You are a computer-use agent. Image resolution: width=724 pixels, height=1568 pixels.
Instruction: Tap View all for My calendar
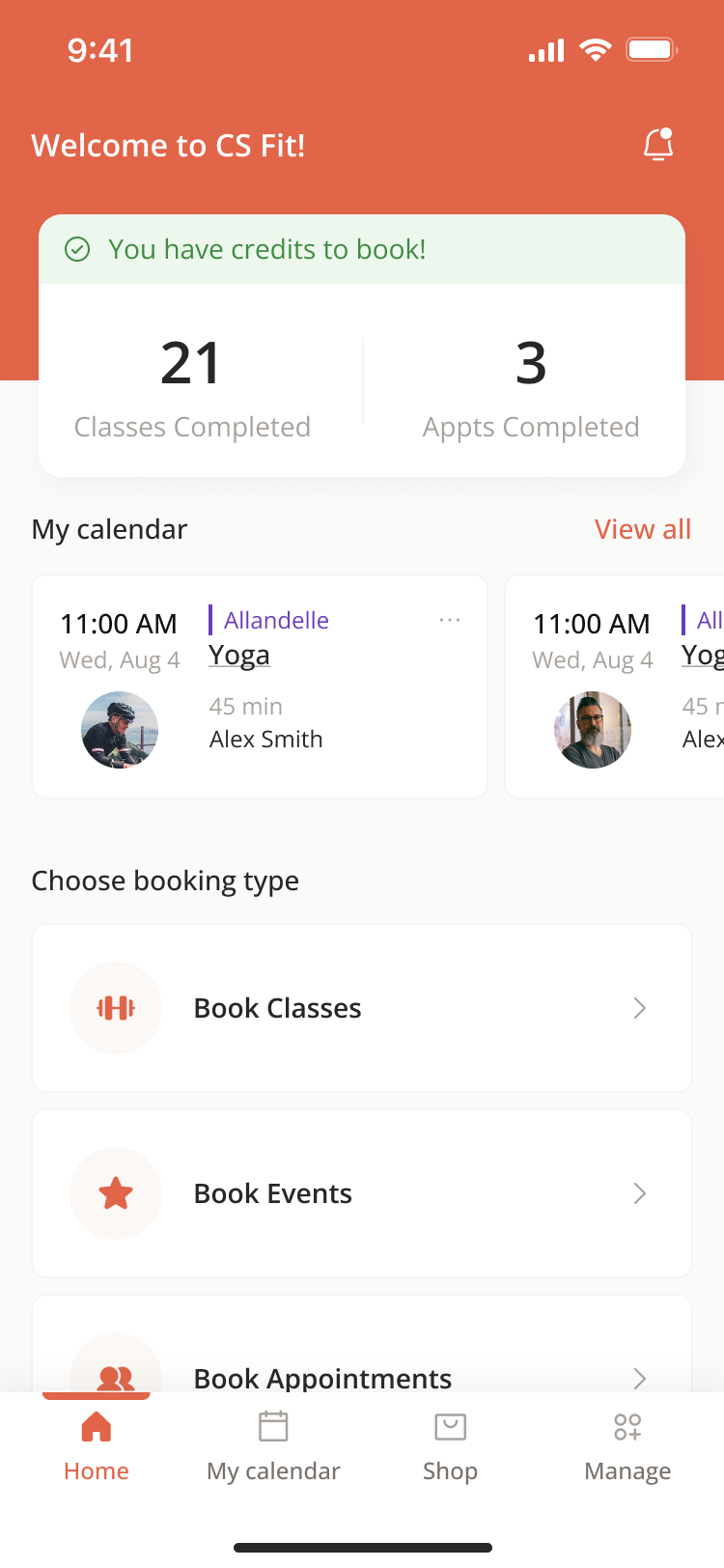tap(642, 529)
